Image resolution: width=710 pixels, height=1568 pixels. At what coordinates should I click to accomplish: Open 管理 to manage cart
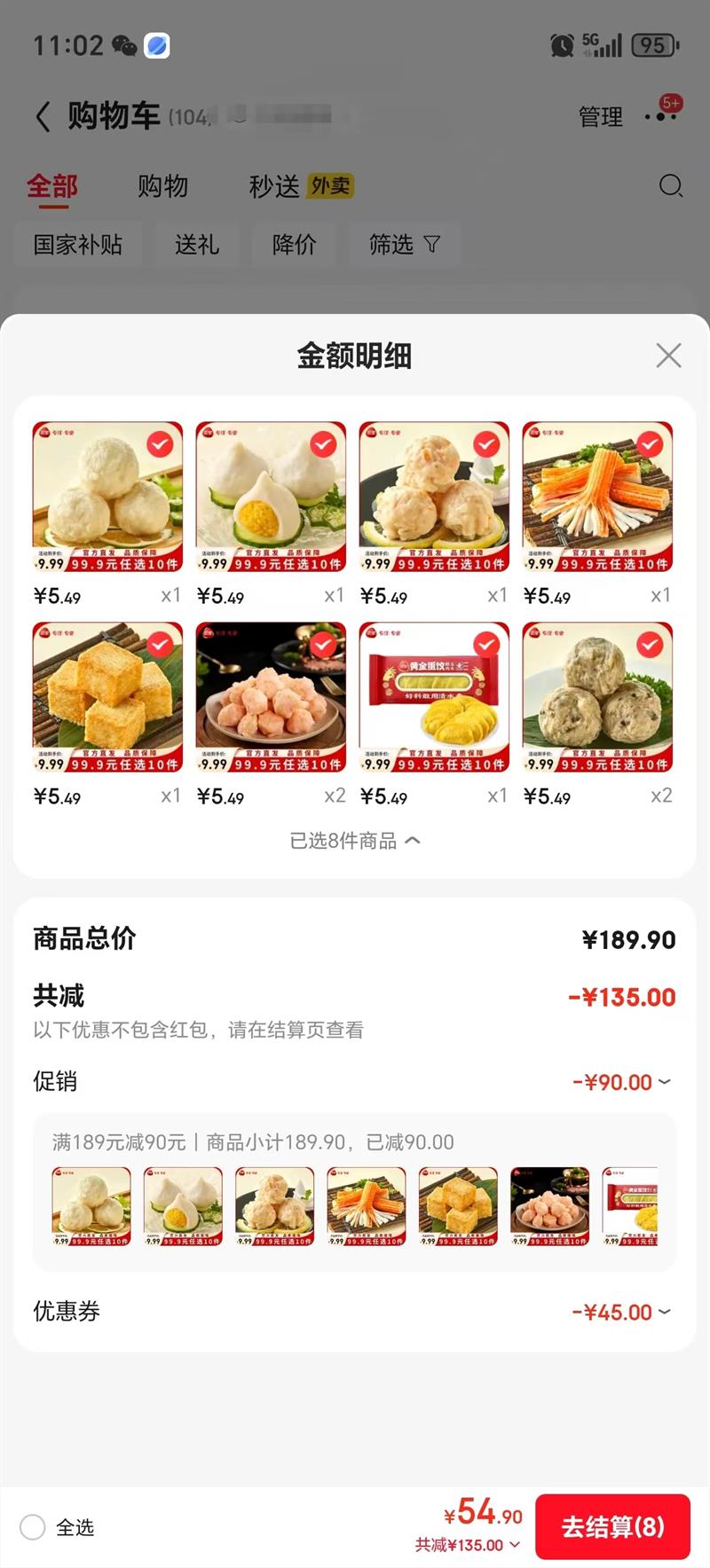click(x=601, y=116)
